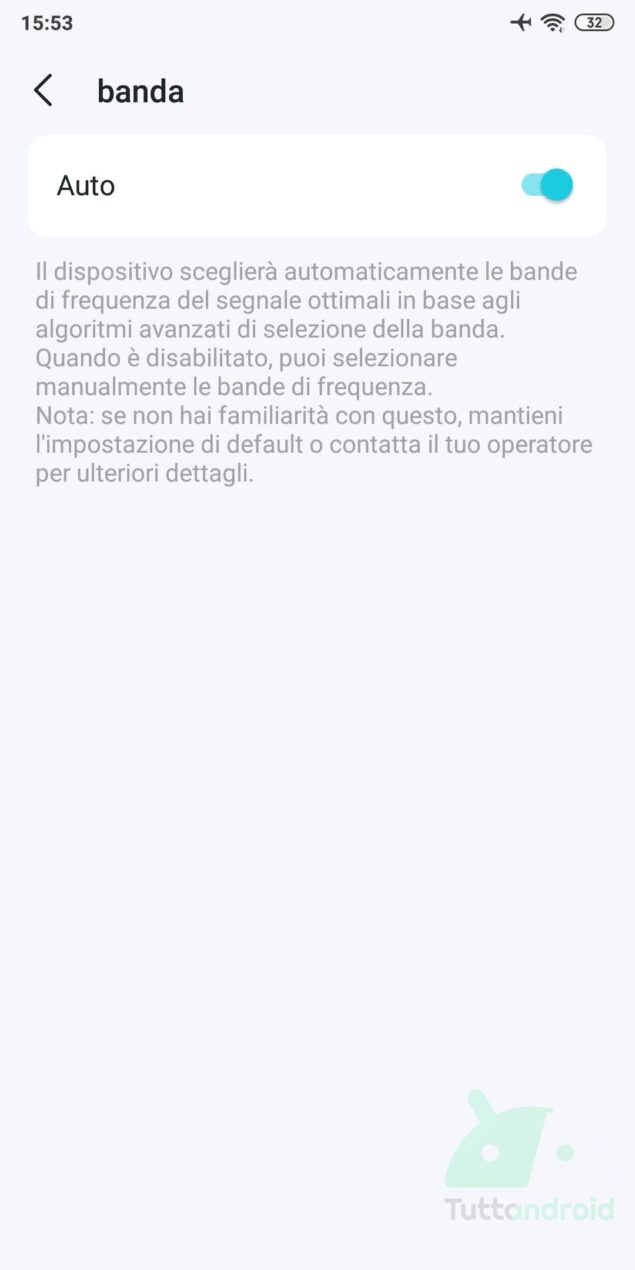
Task: Disable the Auto band selection switch
Action: (x=547, y=185)
